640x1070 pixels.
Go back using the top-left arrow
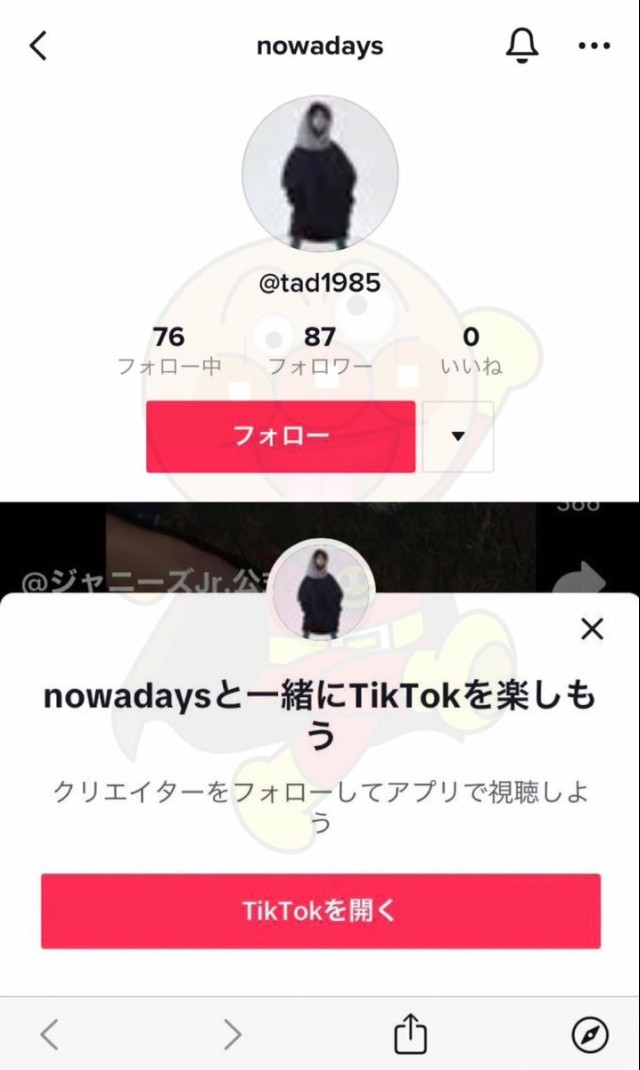[38, 46]
